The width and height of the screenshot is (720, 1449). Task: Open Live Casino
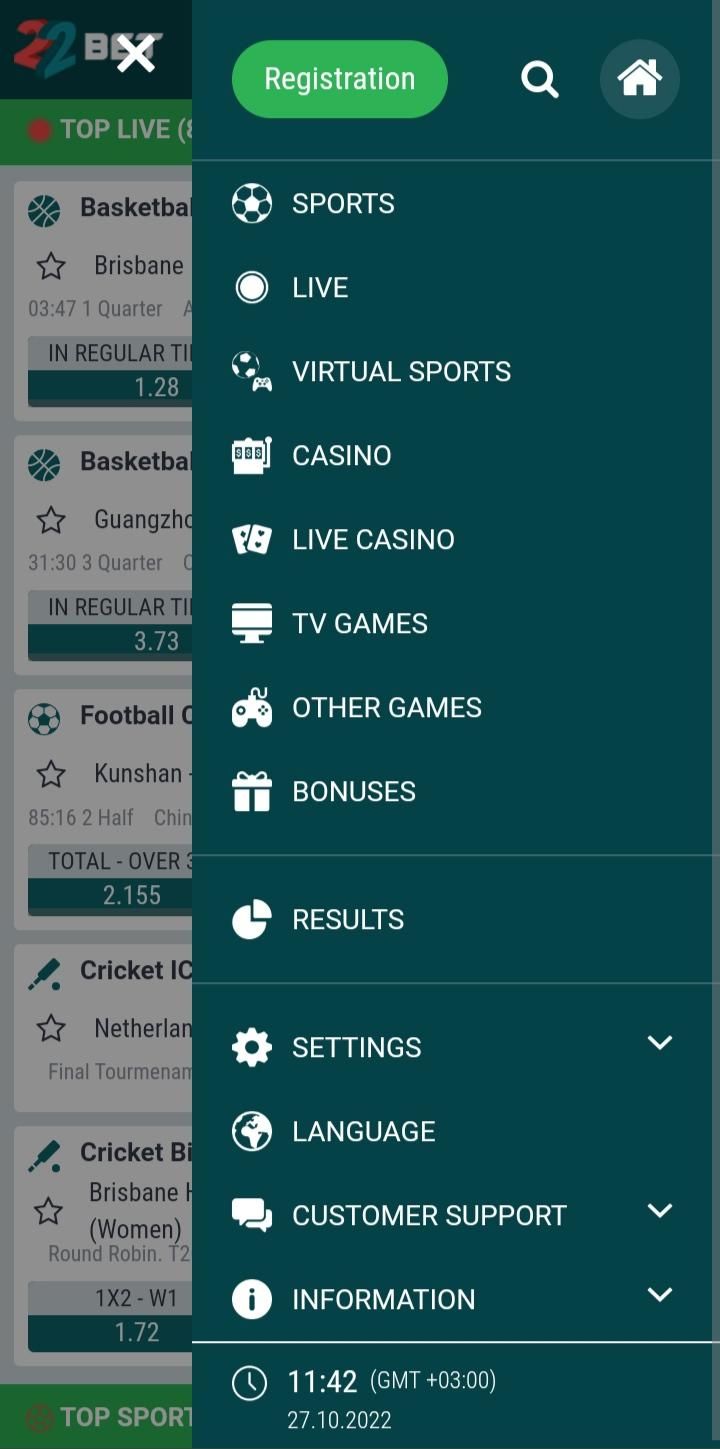373,540
